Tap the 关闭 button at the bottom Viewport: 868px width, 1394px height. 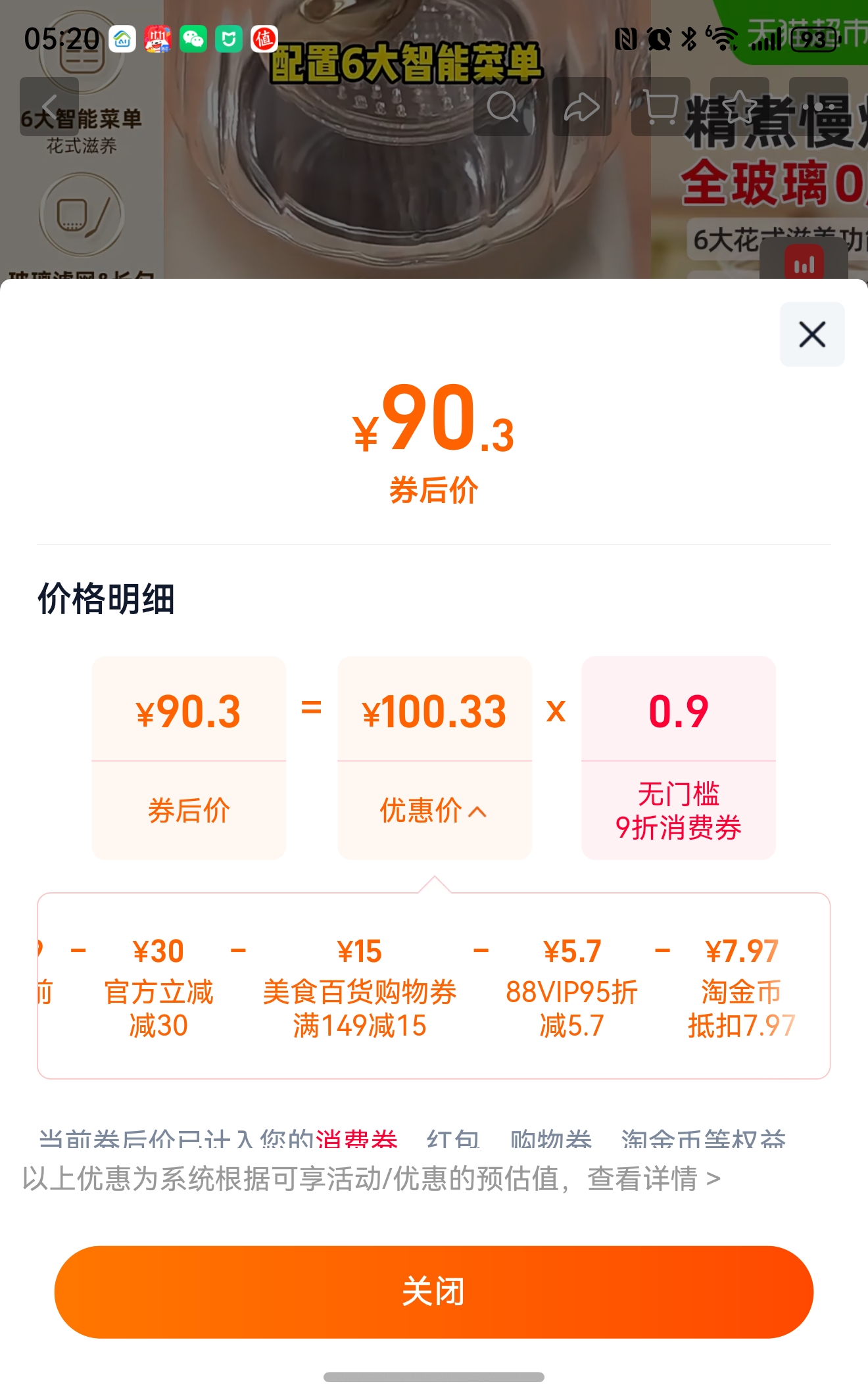tap(434, 1292)
